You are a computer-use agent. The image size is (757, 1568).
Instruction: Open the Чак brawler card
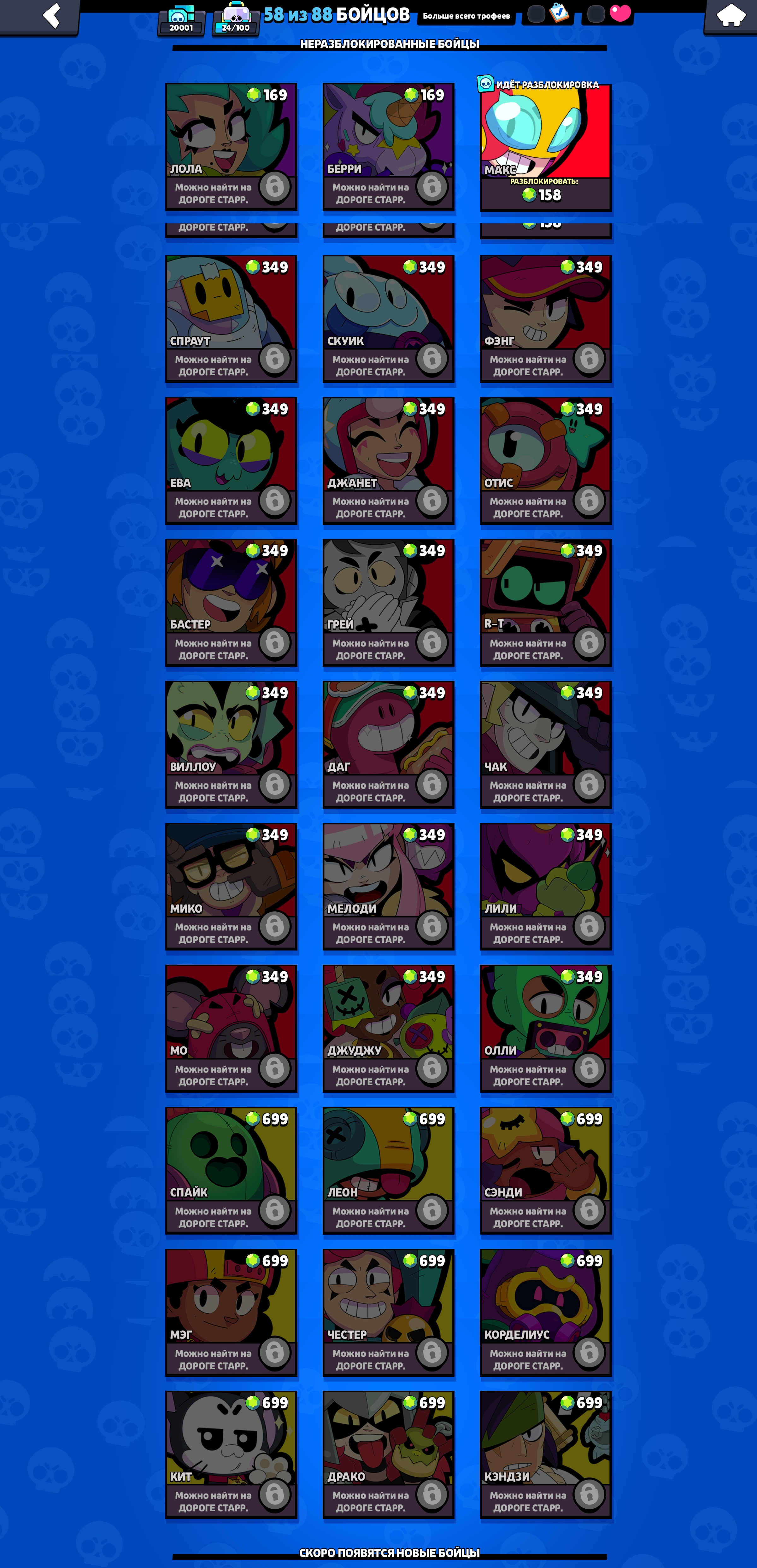tap(545, 744)
